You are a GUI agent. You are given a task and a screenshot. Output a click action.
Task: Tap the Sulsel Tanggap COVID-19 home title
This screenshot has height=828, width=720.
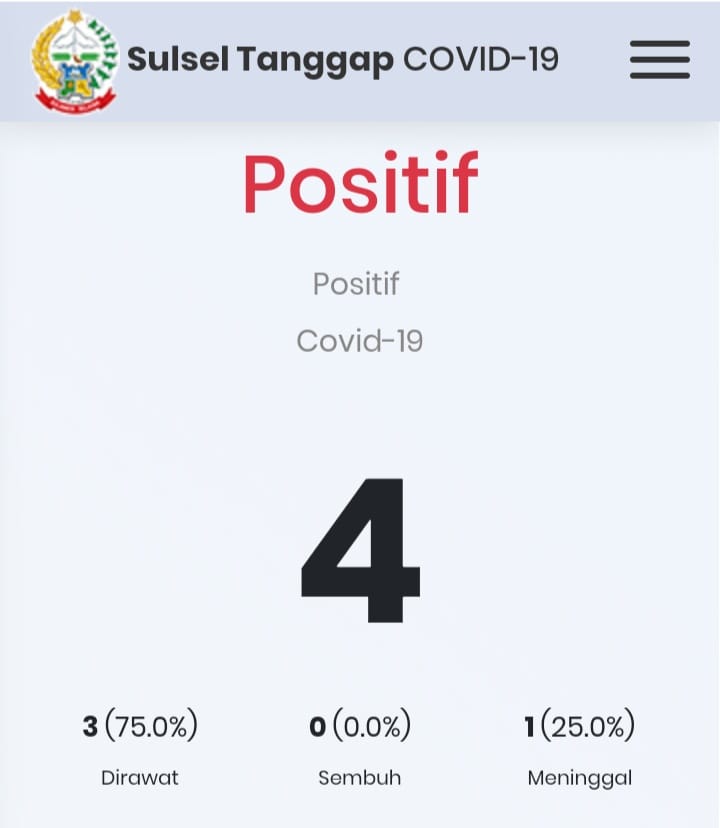(x=342, y=60)
